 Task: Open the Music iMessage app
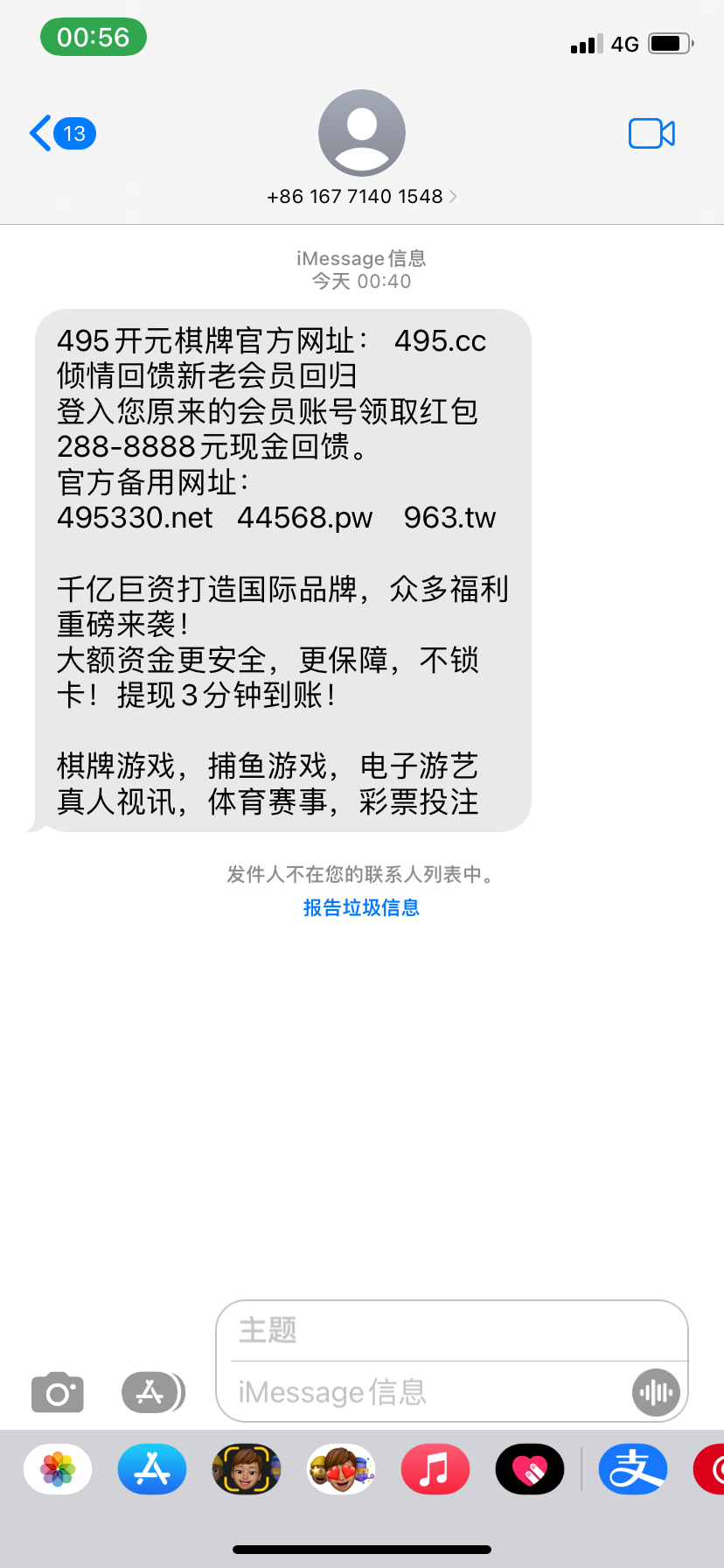click(435, 1469)
